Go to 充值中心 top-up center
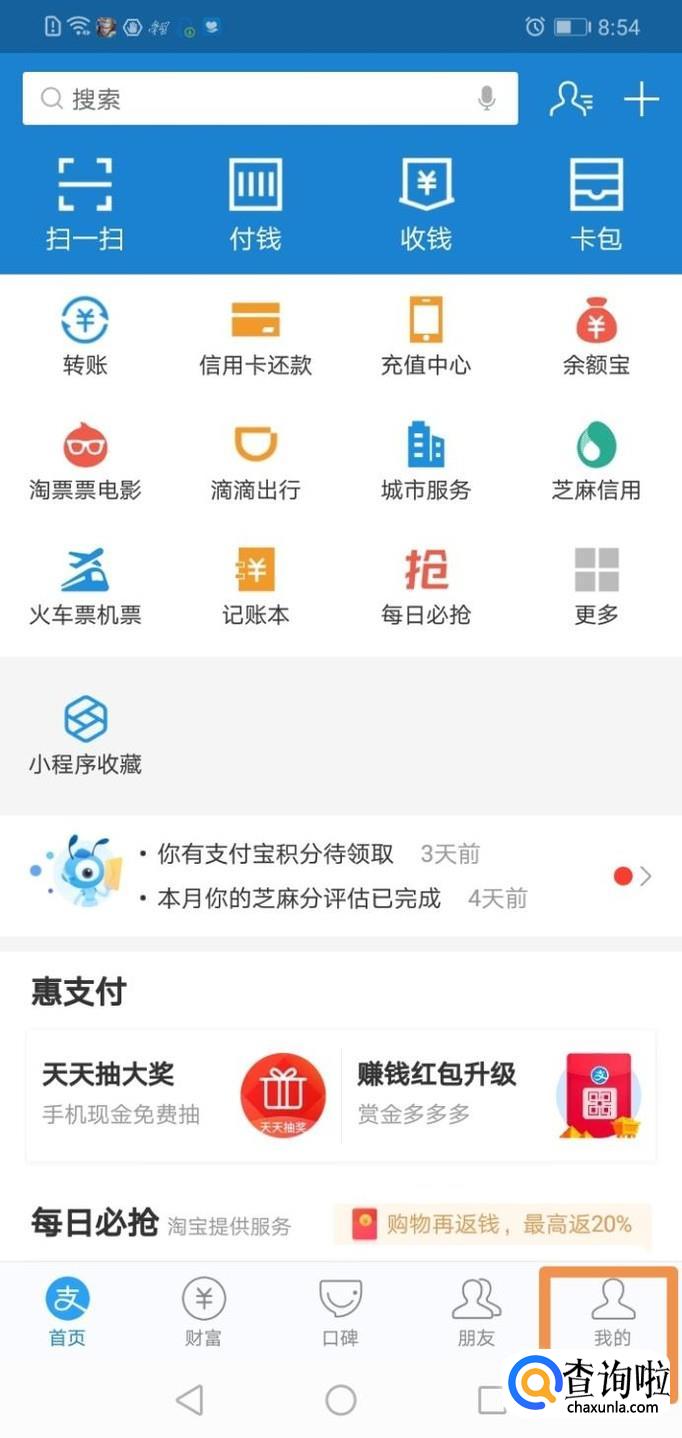 [426, 337]
